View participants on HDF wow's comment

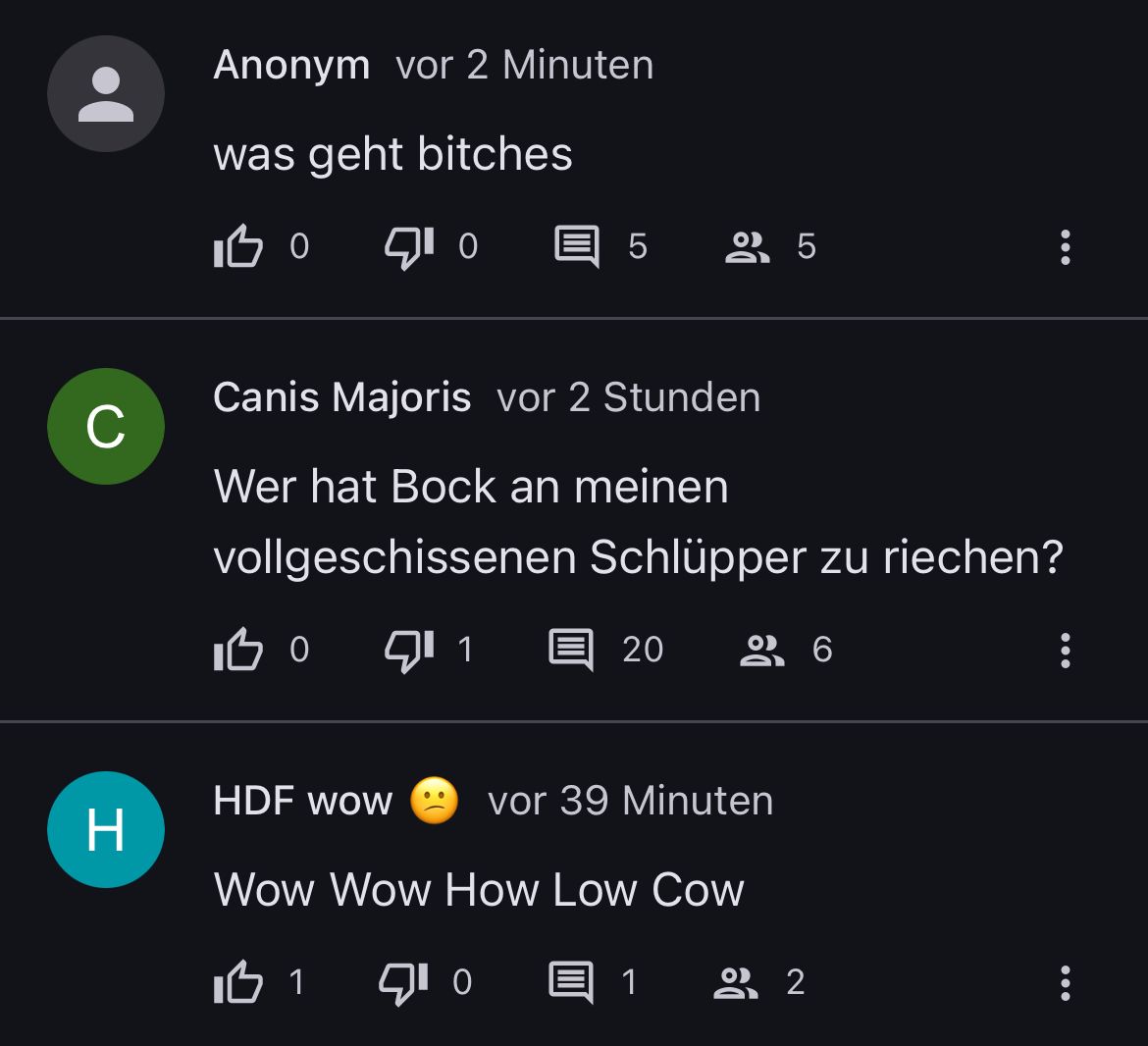pos(736,982)
